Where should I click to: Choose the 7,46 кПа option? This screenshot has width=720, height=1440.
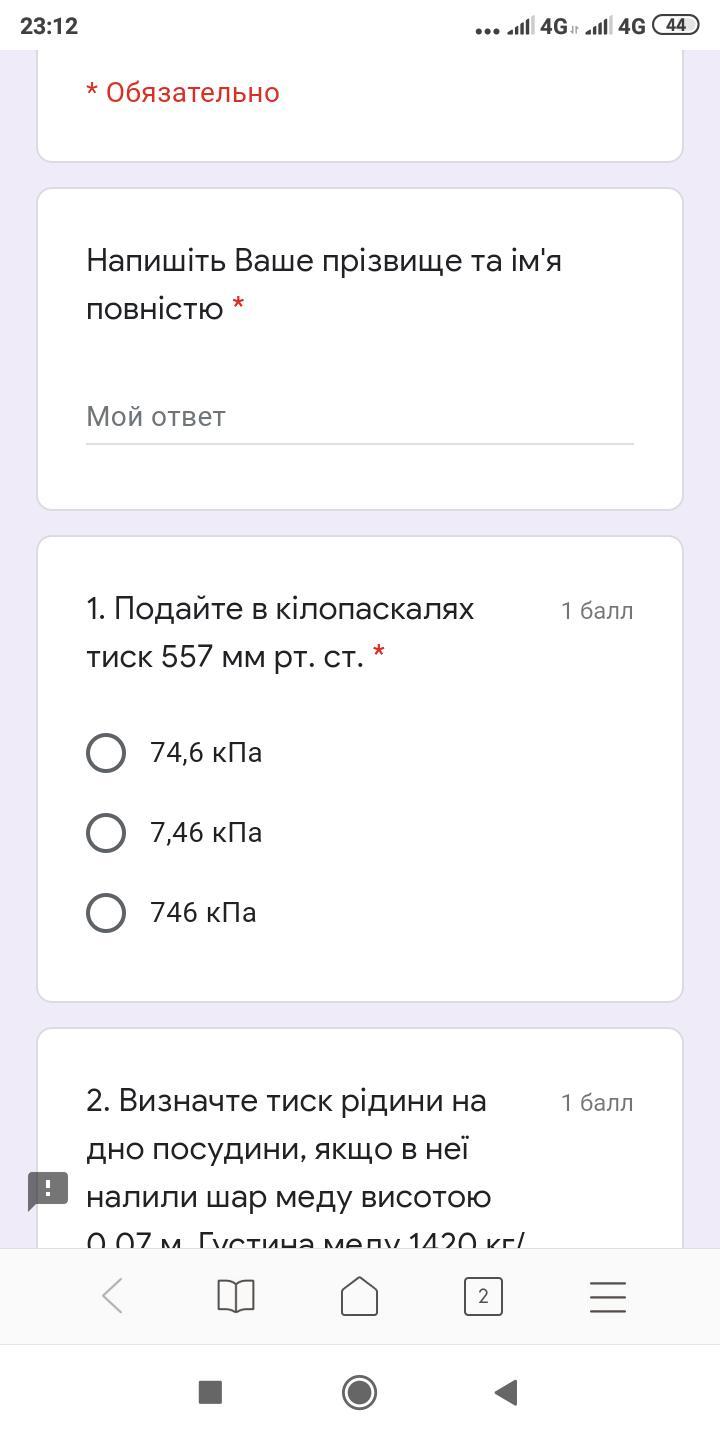[x=106, y=833]
